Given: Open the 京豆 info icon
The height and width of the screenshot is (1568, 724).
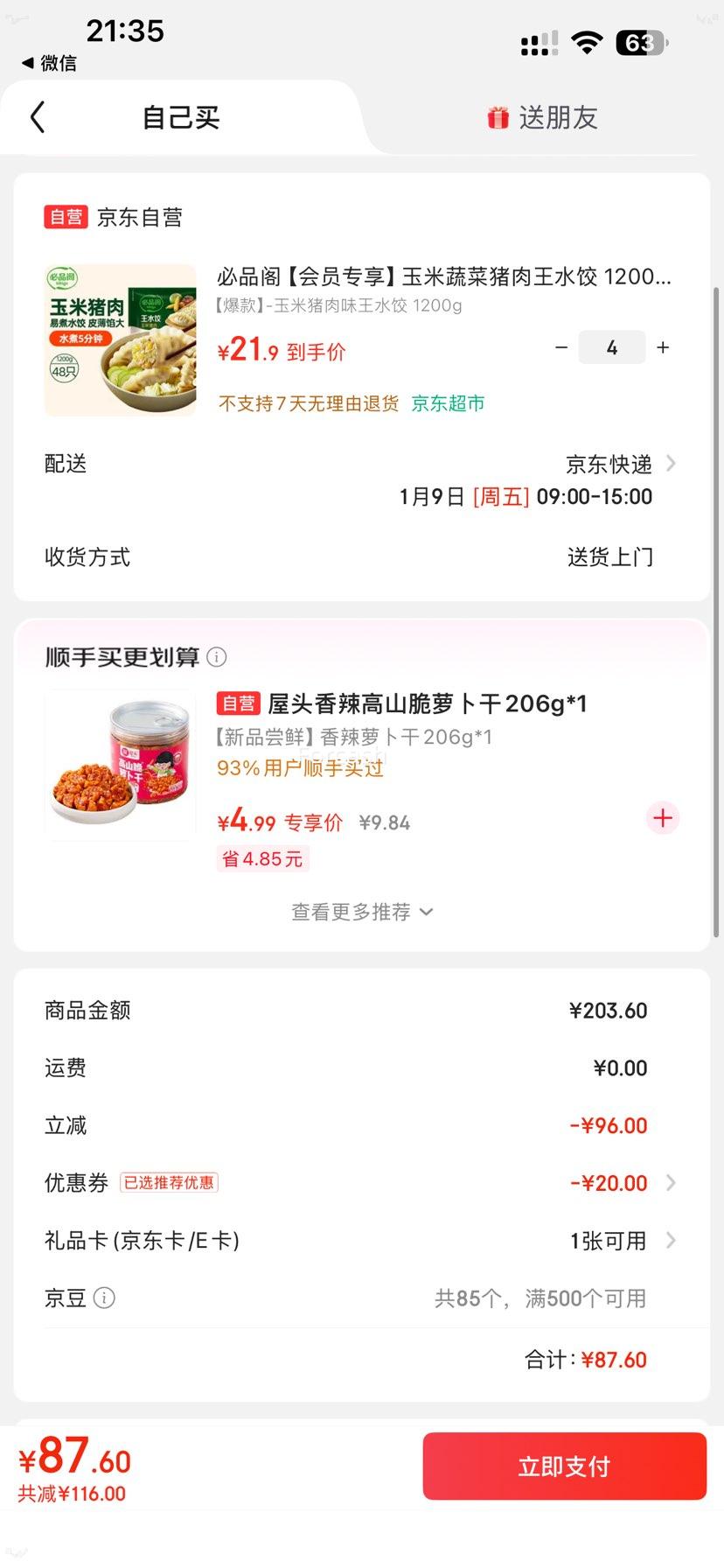Looking at the screenshot, I should tap(104, 1298).
